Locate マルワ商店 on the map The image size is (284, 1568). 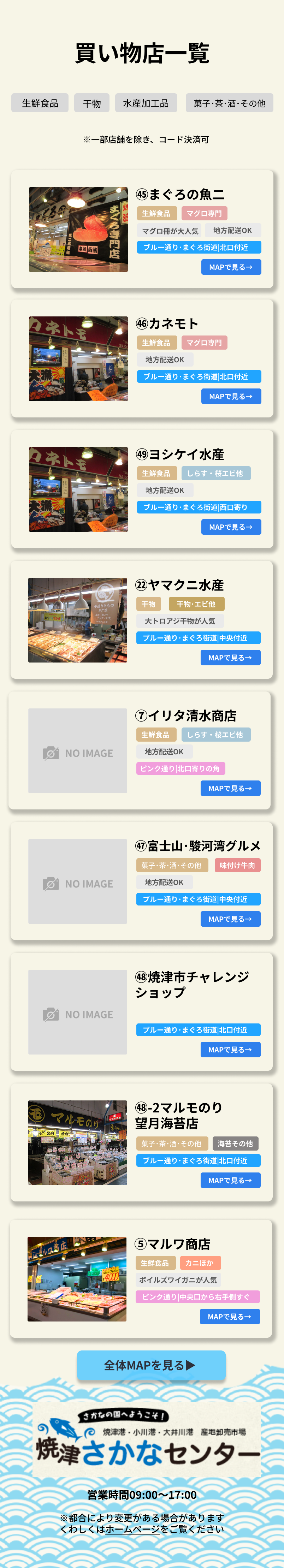[x=230, y=1316]
